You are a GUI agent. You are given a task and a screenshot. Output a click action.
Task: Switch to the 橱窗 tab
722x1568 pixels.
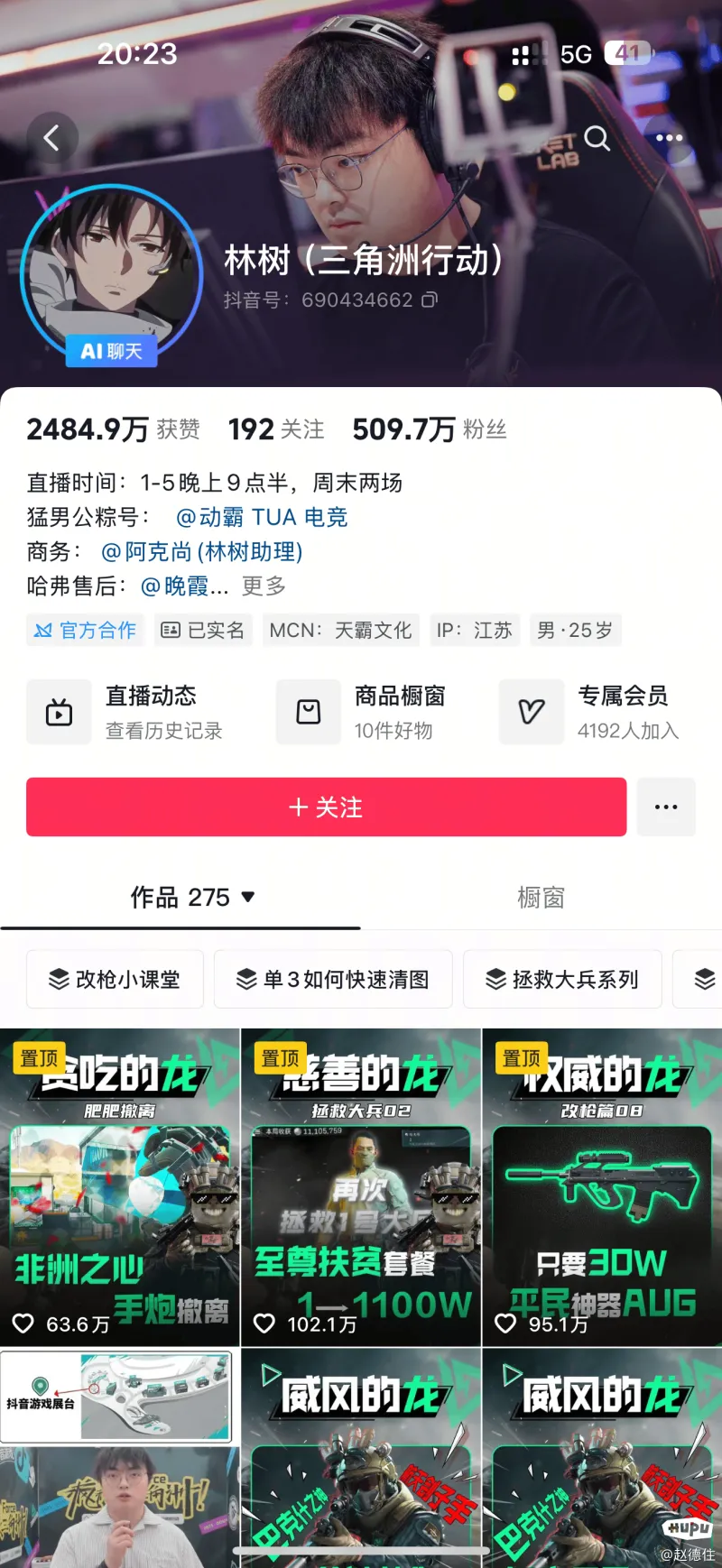[x=541, y=897]
